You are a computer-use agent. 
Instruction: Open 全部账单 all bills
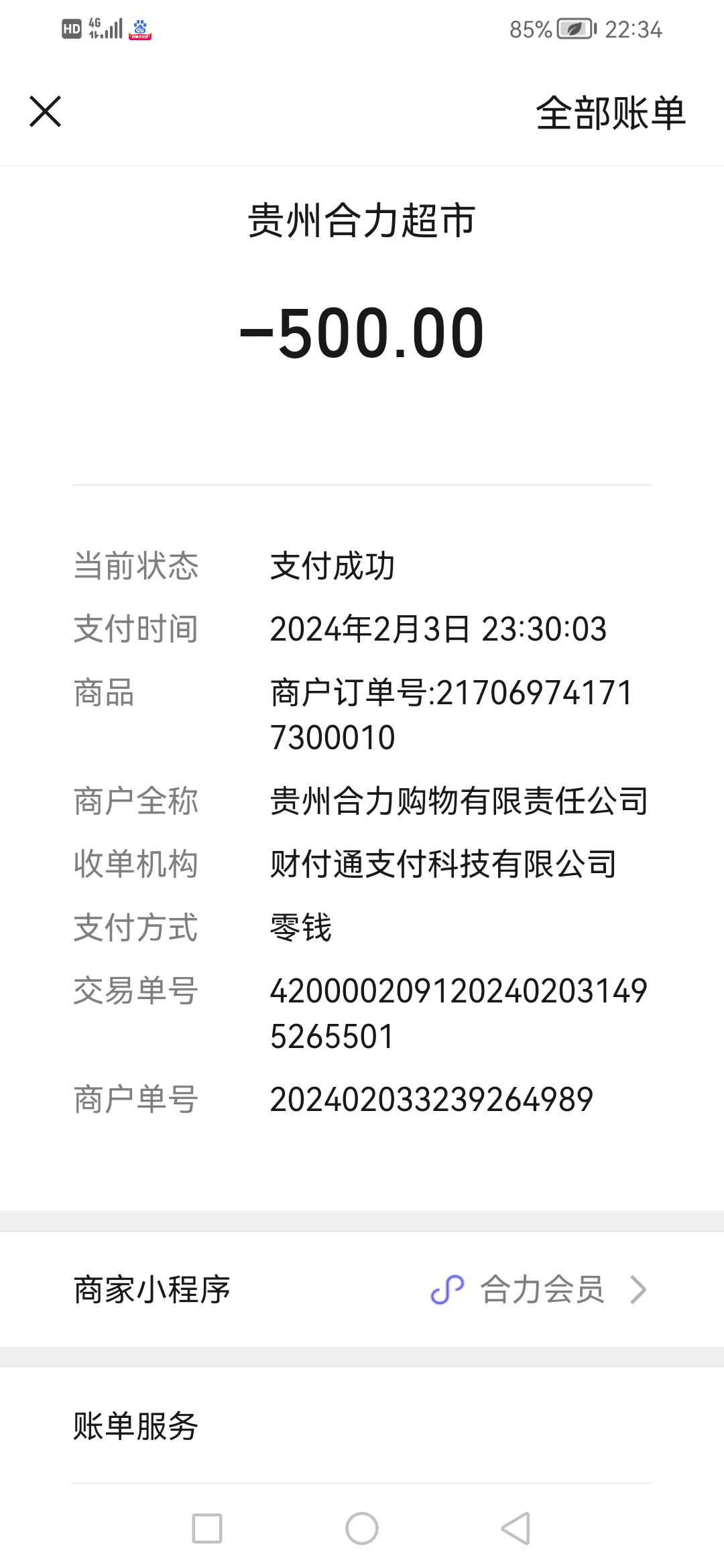tap(610, 113)
